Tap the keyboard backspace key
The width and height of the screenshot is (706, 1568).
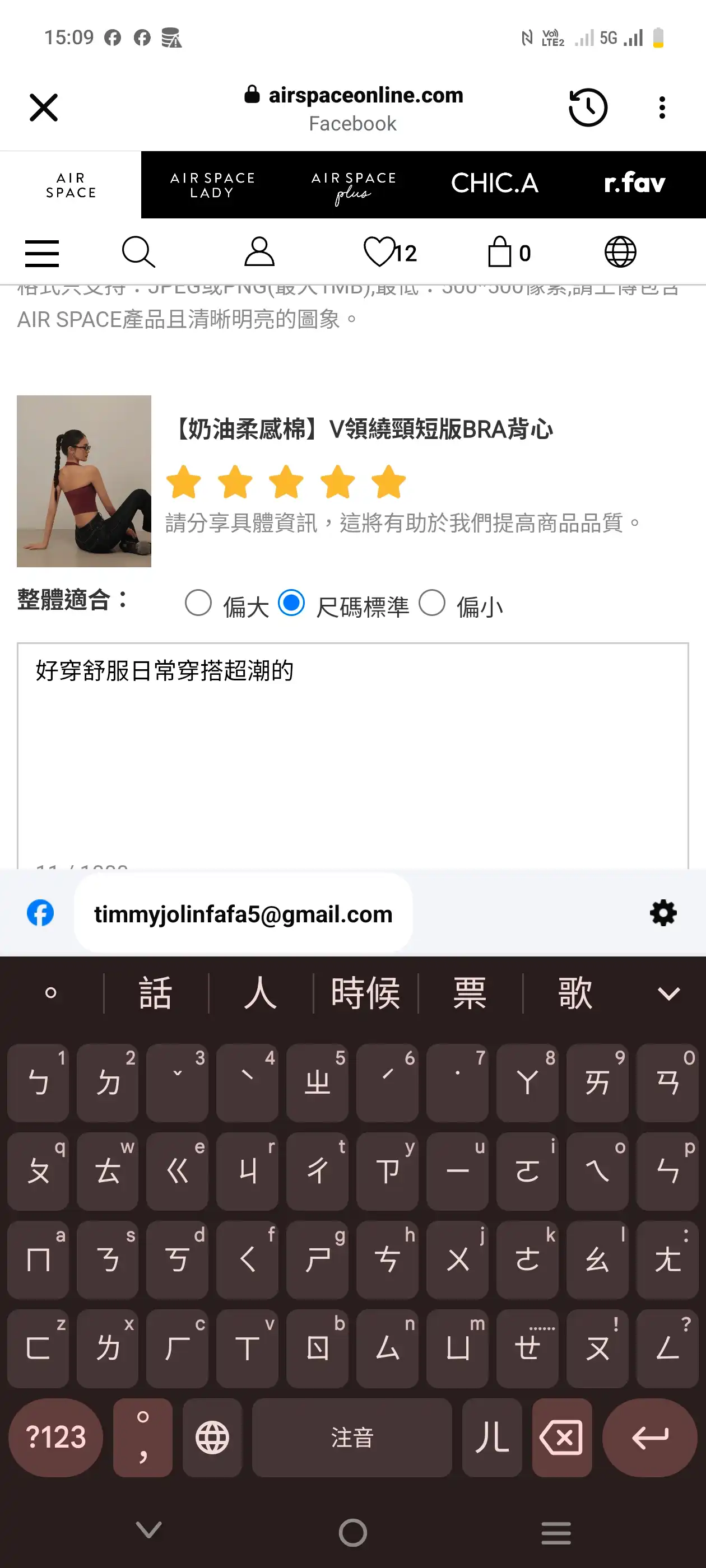click(561, 1438)
